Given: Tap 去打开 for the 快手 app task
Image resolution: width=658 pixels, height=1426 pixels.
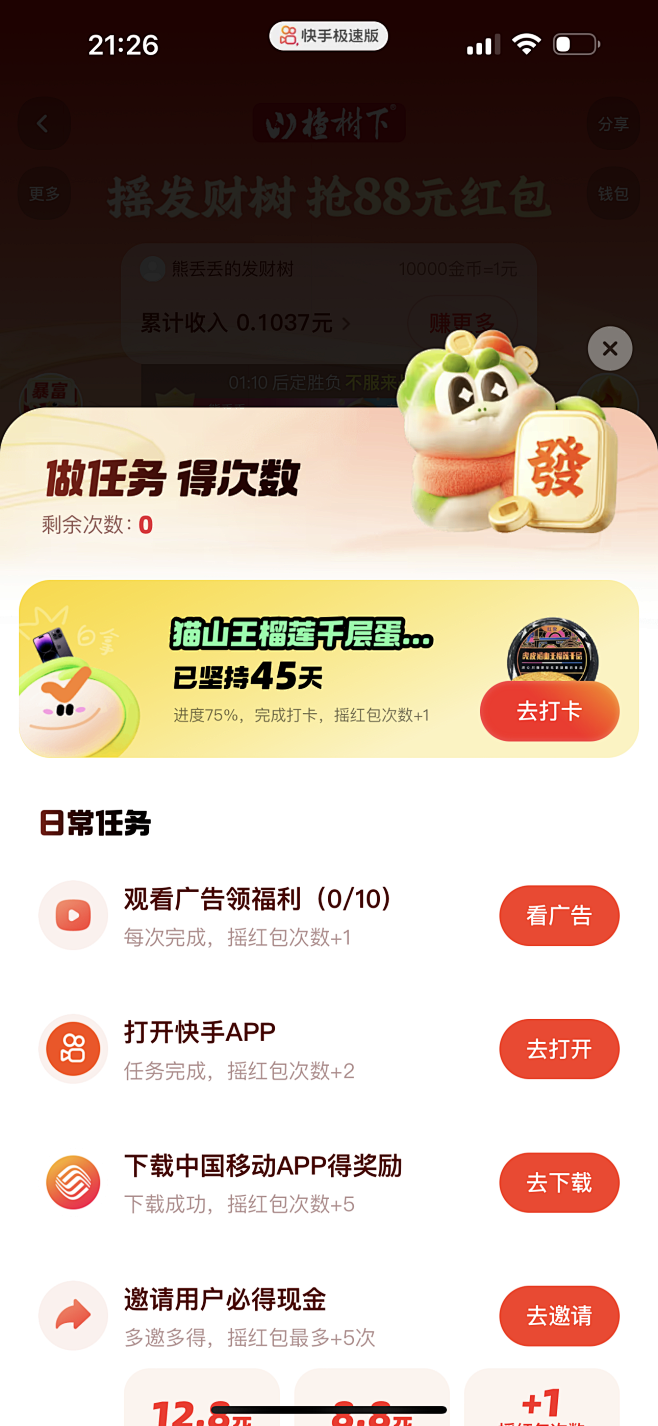Looking at the screenshot, I should 559,1049.
